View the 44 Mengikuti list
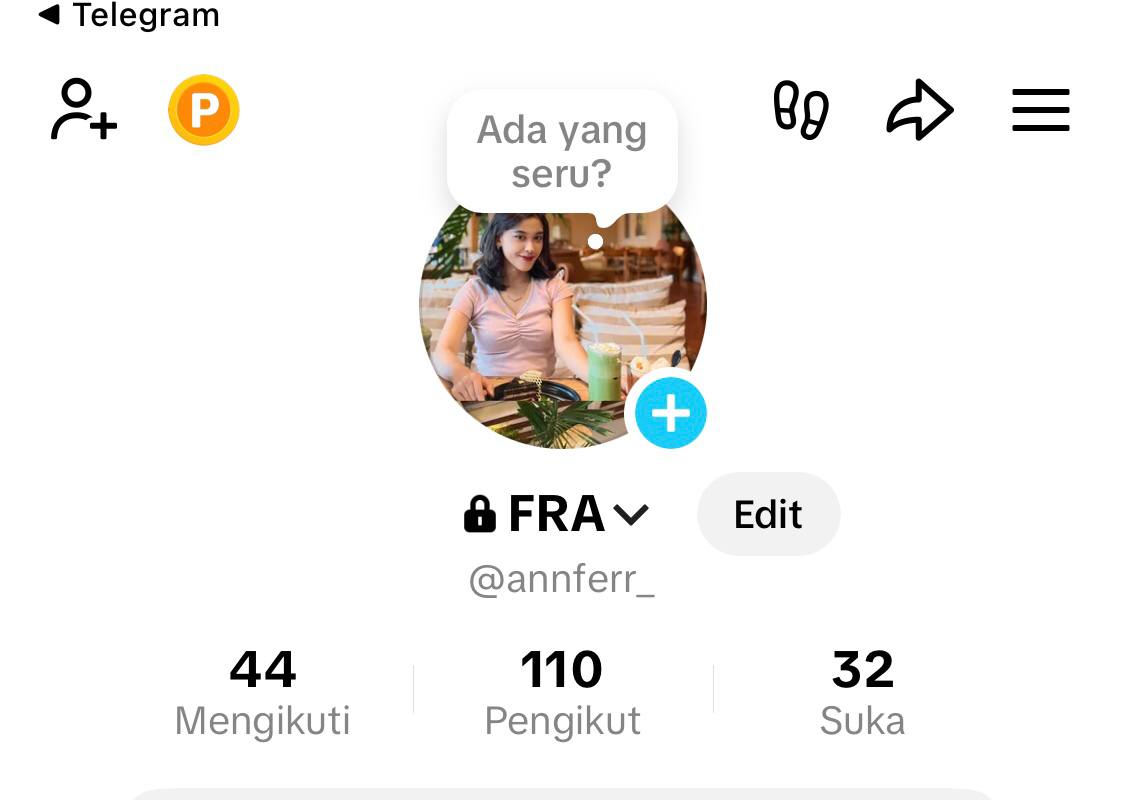The height and width of the screenshot is (800, 1125). pyautogui.click(x=263, y=692)
